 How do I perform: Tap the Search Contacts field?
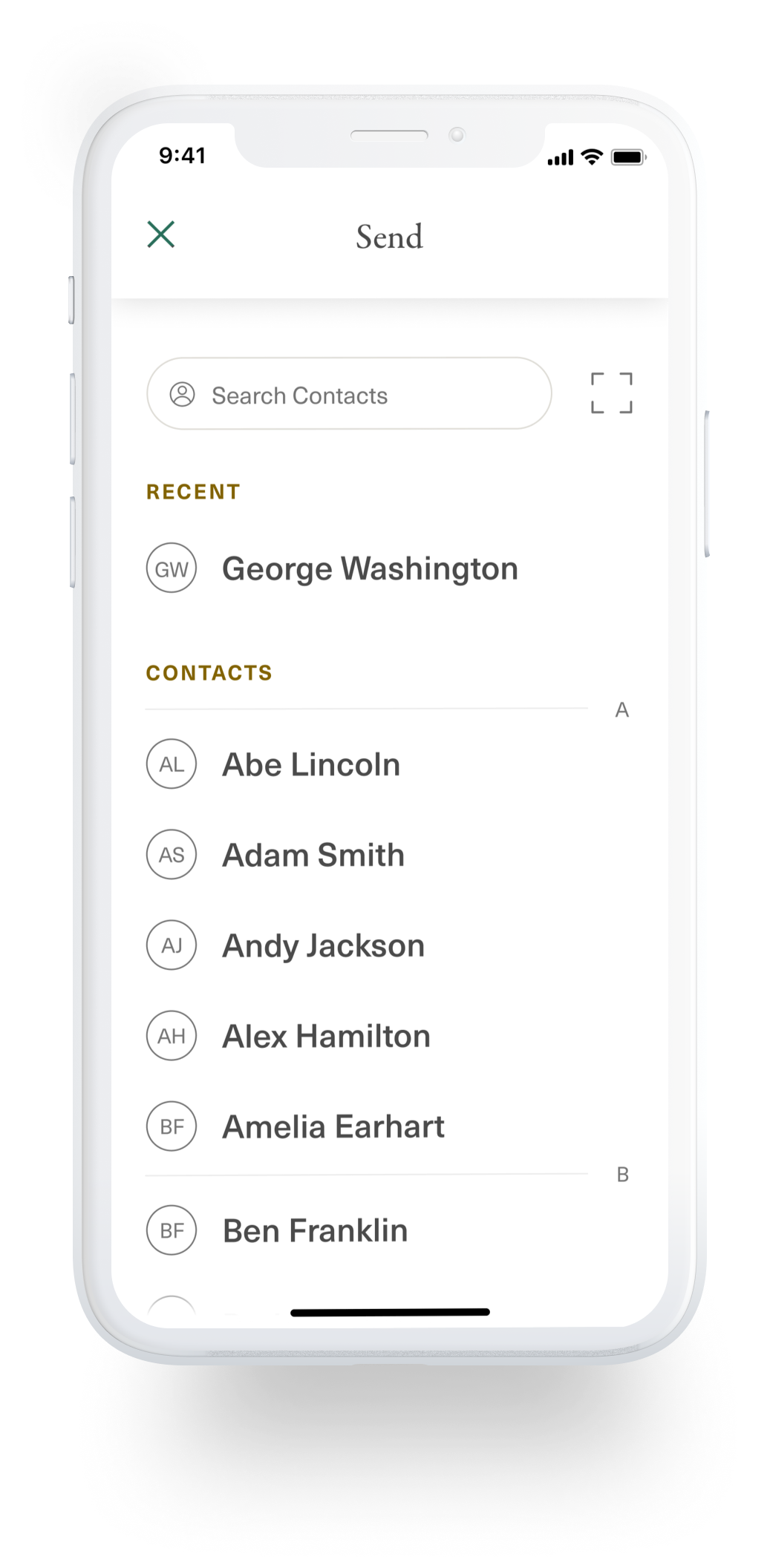349,393
